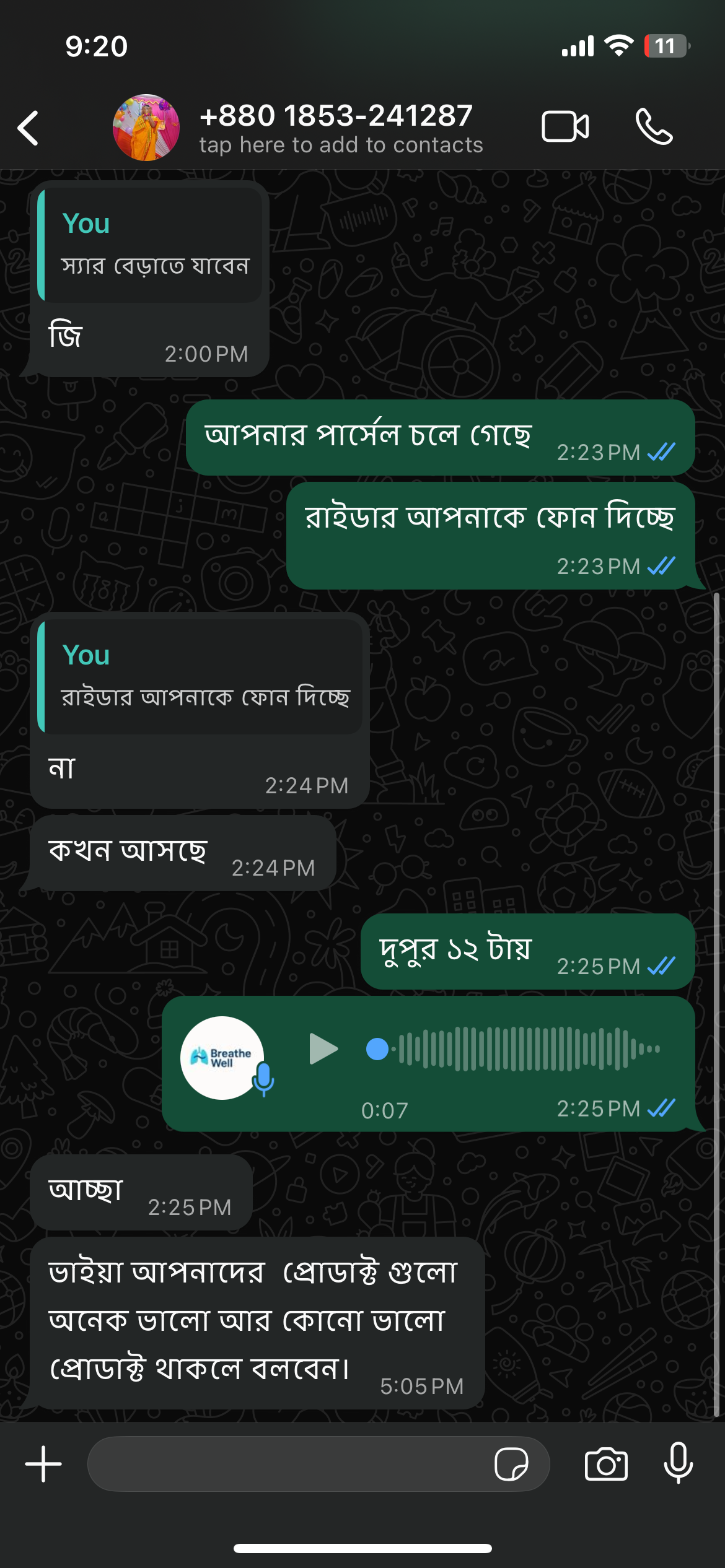This screenshot has height=1568, width=725.
Task: Start a voice call
Action: pos(654,127)
